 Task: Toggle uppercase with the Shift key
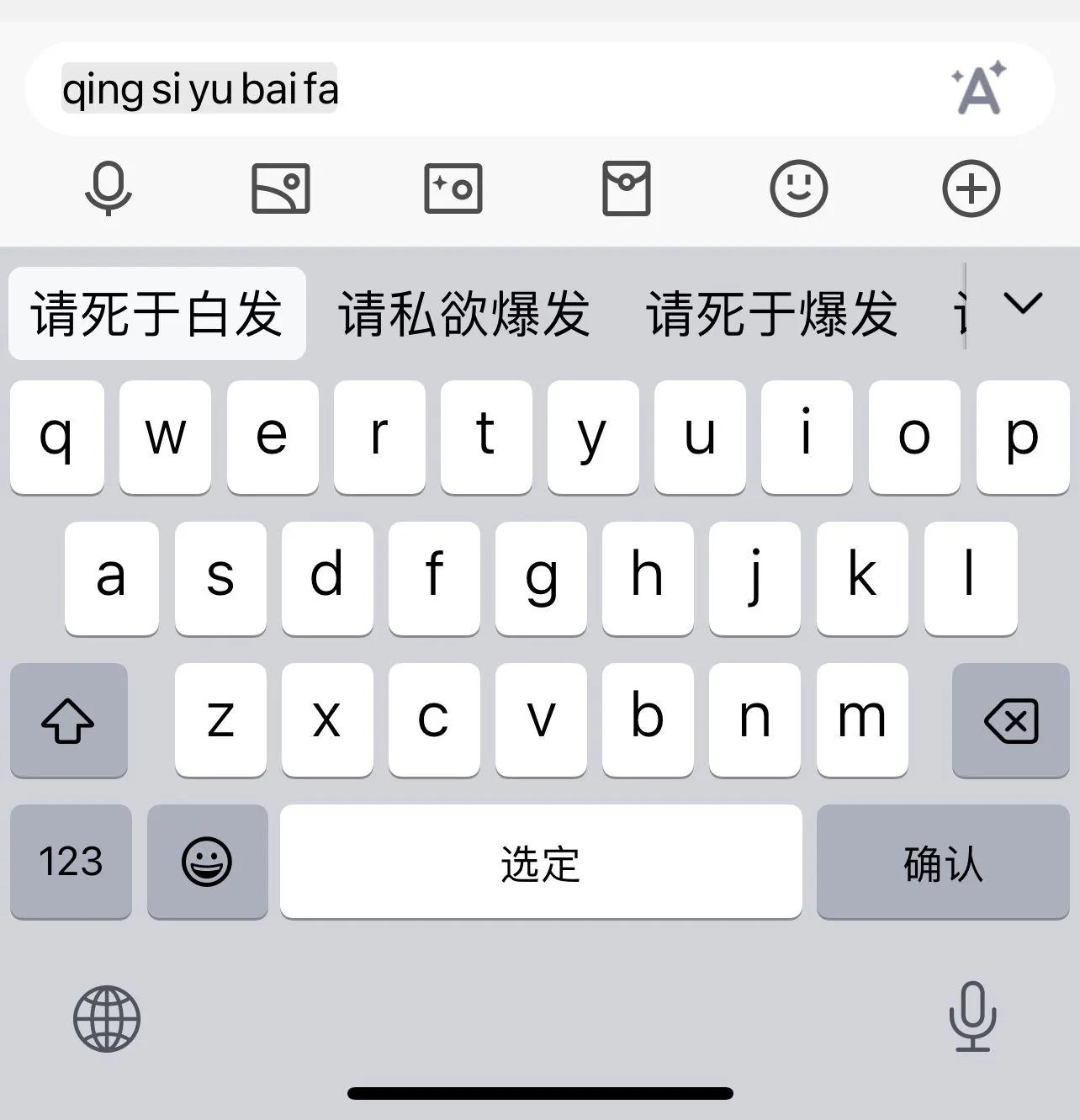pos(69,721)
